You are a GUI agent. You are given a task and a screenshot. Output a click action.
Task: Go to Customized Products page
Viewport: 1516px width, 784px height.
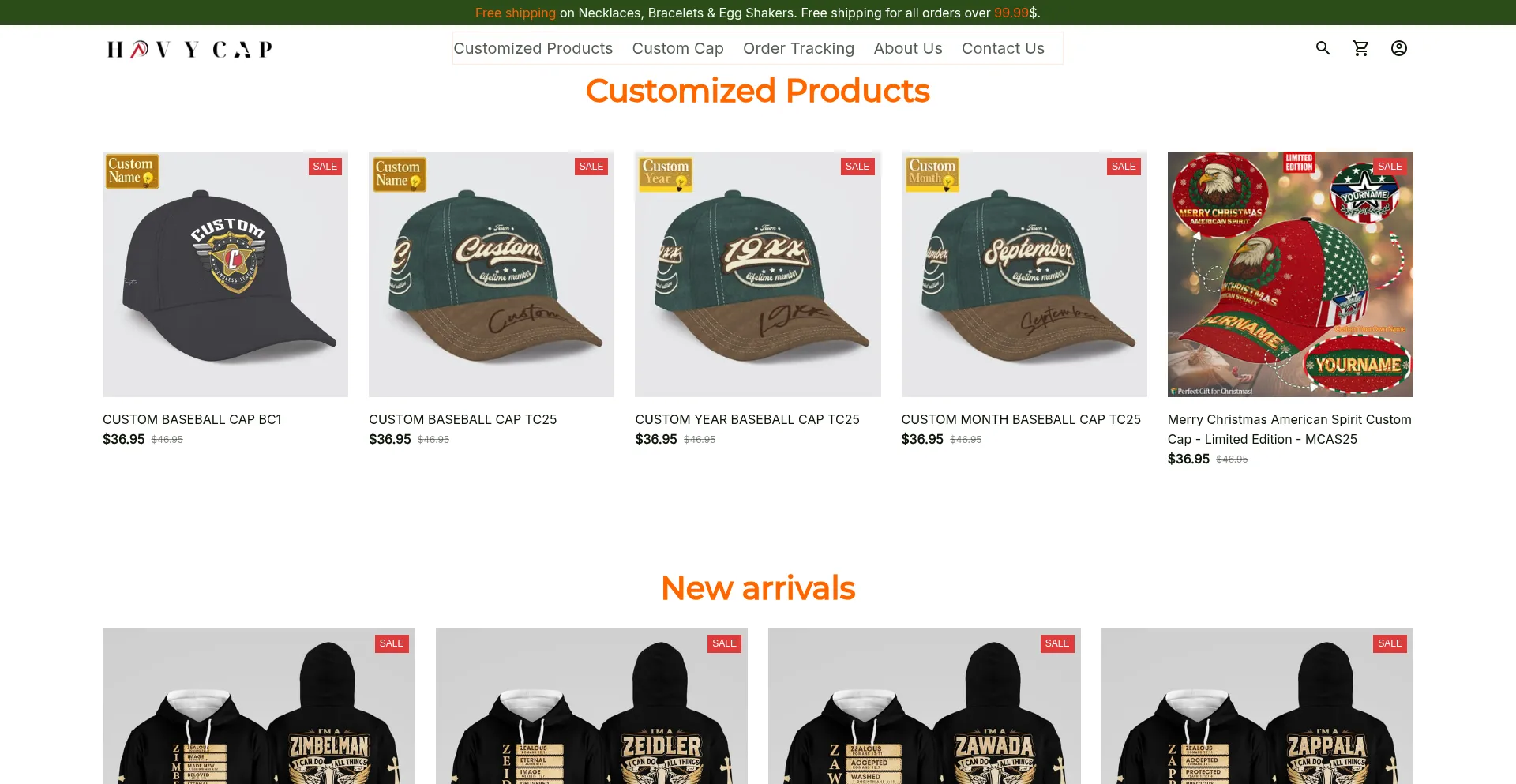[533, 48]
